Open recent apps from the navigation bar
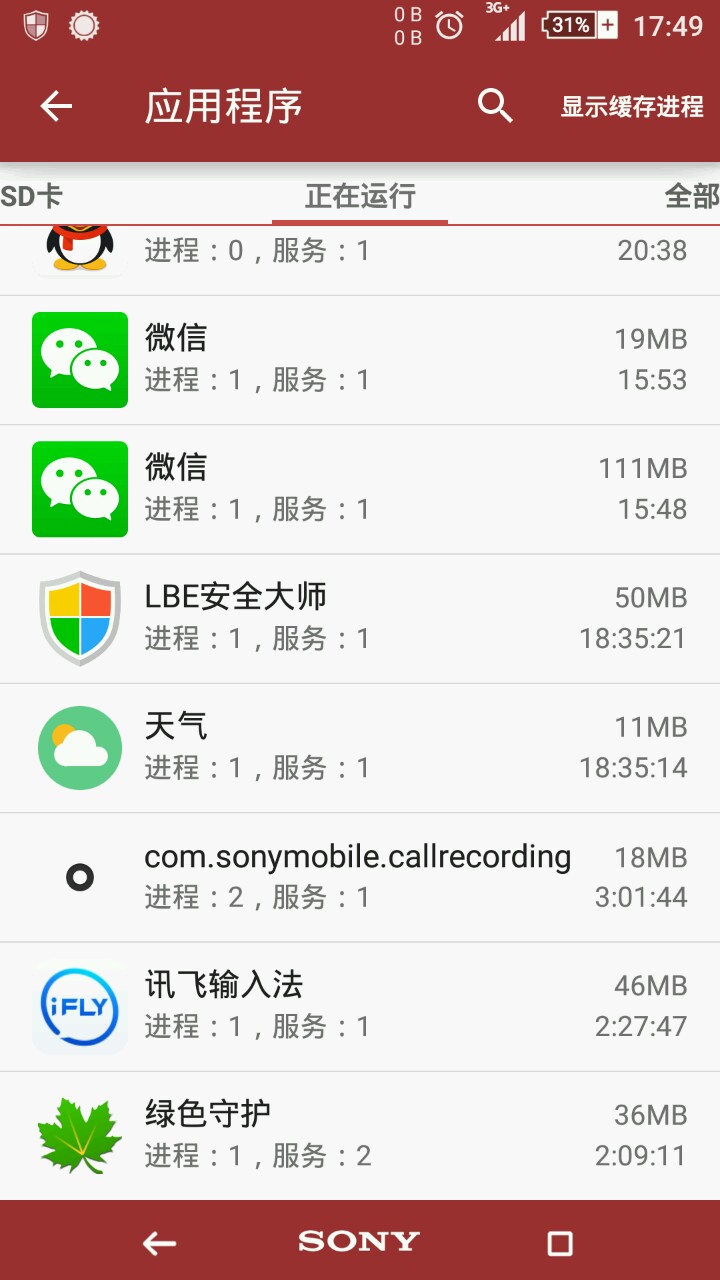 560,1243
